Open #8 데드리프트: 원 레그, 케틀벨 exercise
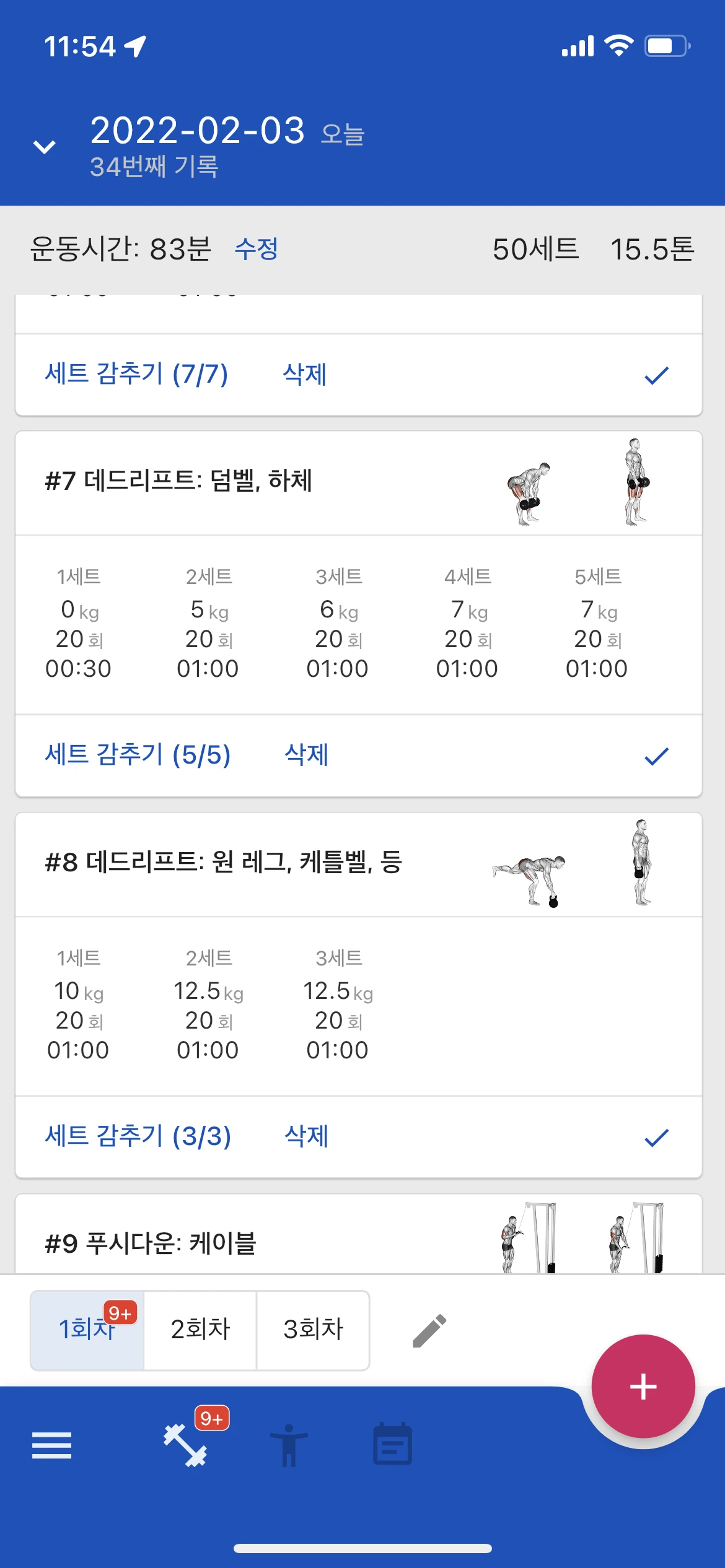Viewport: 725px width, 1568px height. (223, 862)
